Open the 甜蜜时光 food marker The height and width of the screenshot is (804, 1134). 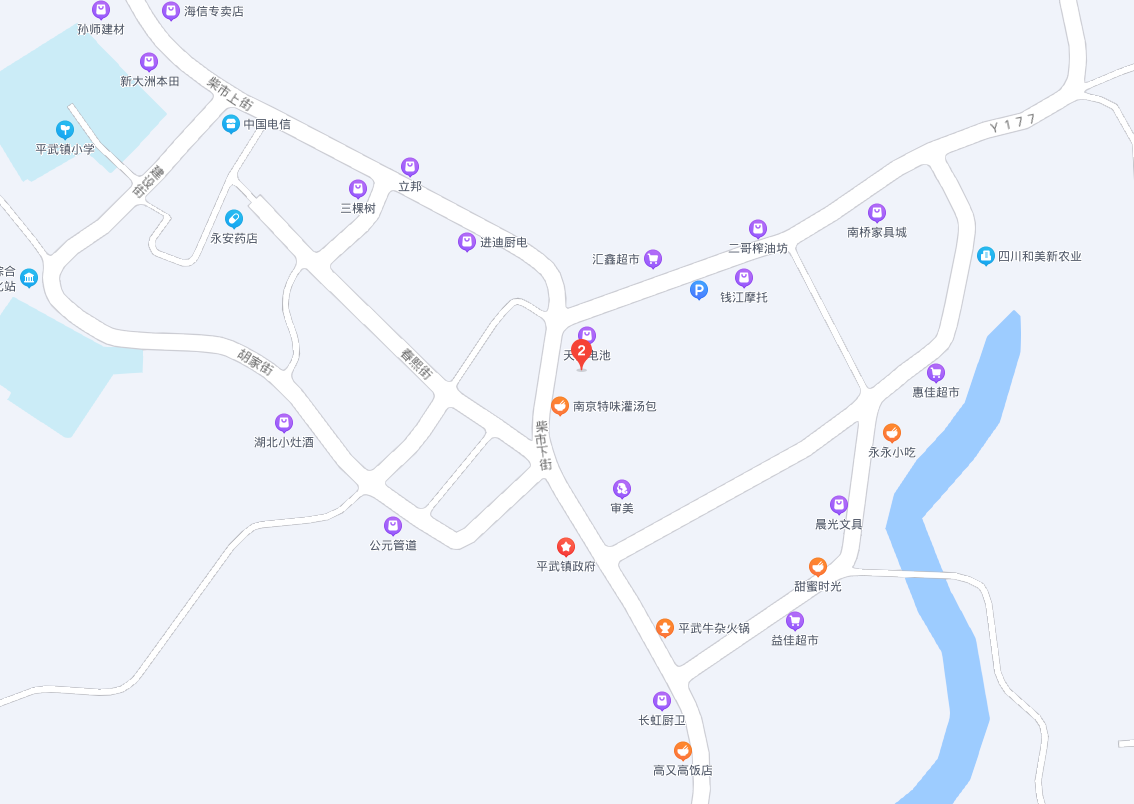(x=818, y=567)
